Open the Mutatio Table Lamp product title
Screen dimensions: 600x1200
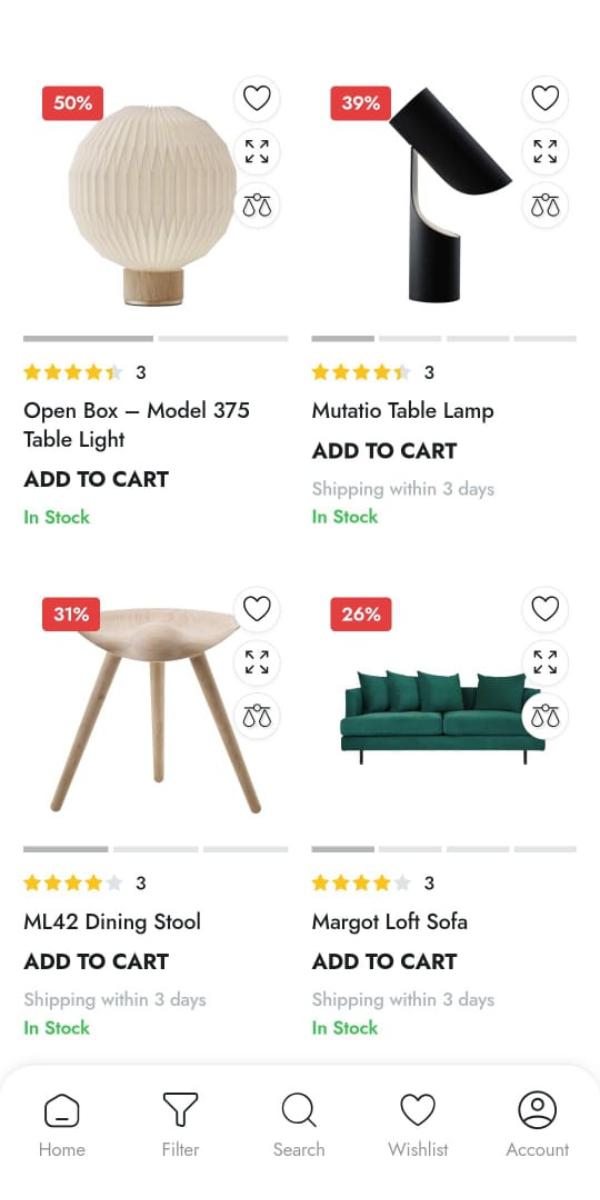pyautogui.click(x=403, y=410)
